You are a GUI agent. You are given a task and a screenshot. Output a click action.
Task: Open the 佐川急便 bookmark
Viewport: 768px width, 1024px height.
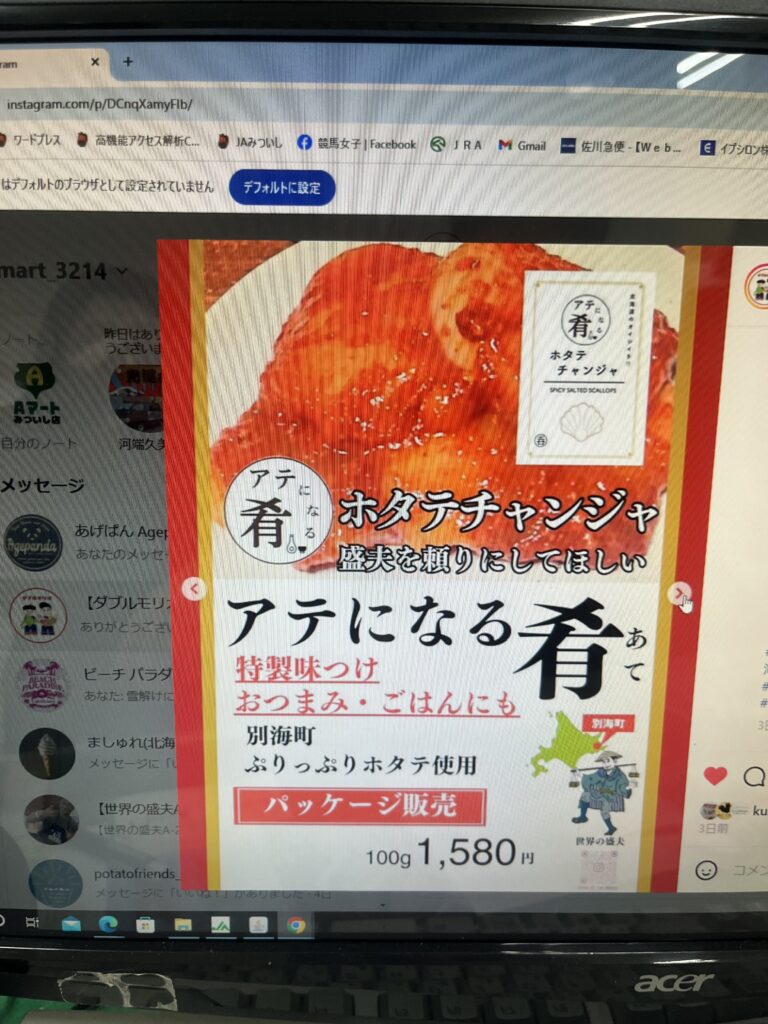tap(621, 146)
